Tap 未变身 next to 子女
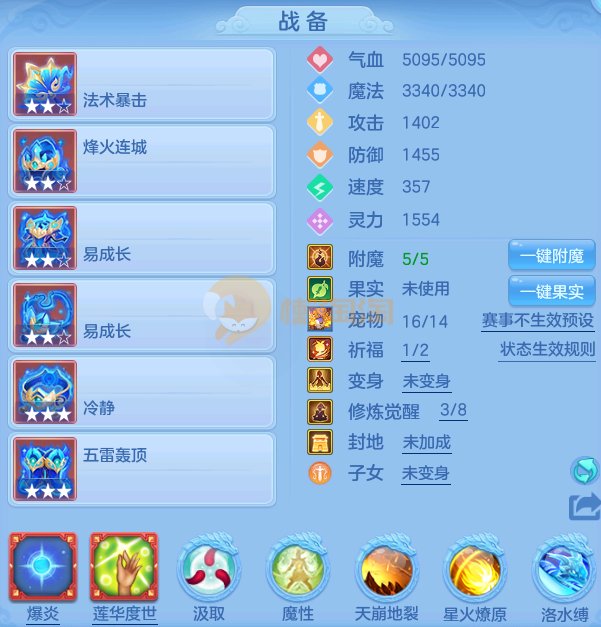 [x=426, y=473]
